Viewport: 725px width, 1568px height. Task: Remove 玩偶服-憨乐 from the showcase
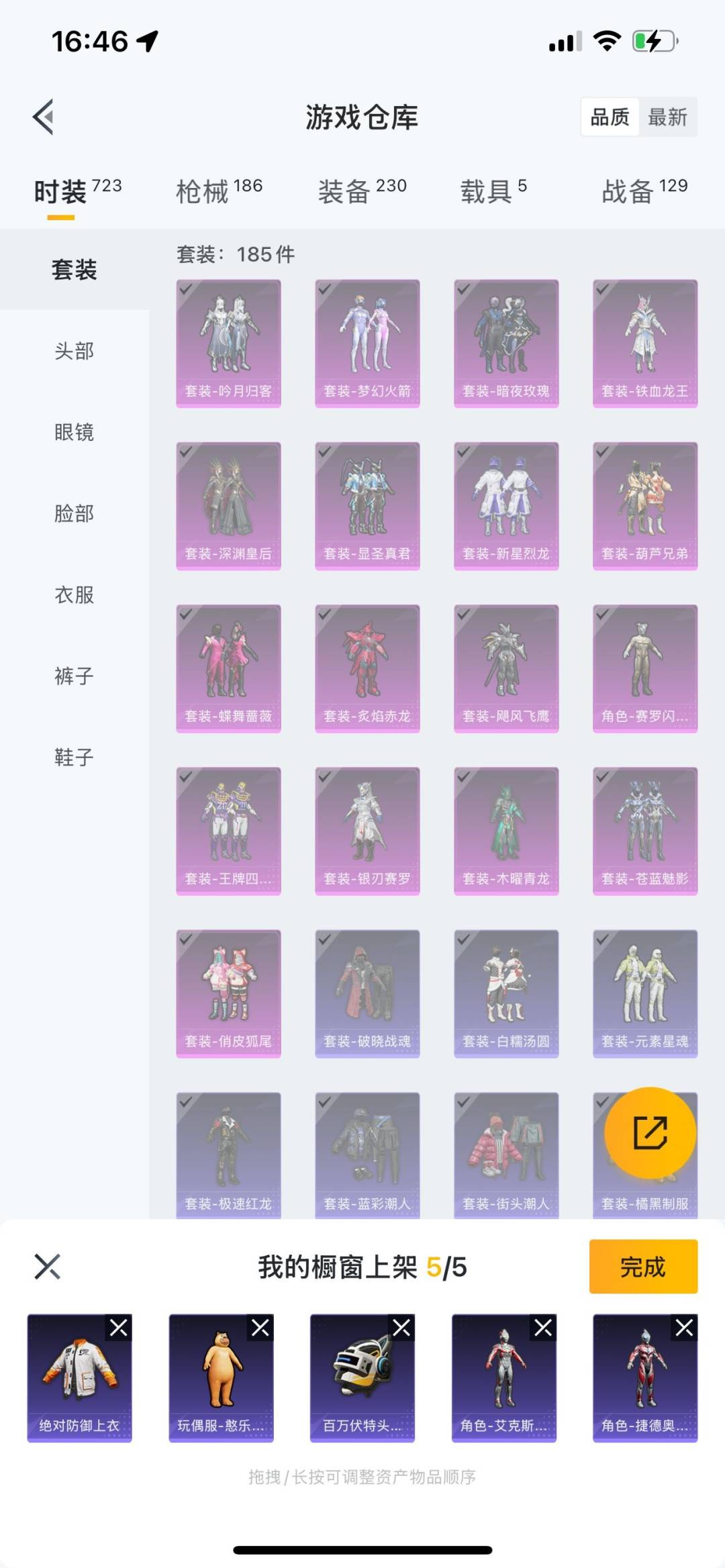(x=260, y=1328)
